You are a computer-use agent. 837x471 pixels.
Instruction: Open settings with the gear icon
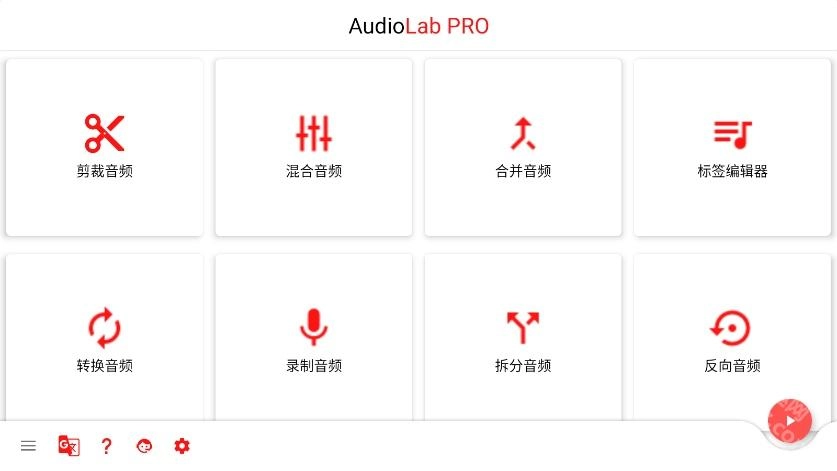coord(182,446)
